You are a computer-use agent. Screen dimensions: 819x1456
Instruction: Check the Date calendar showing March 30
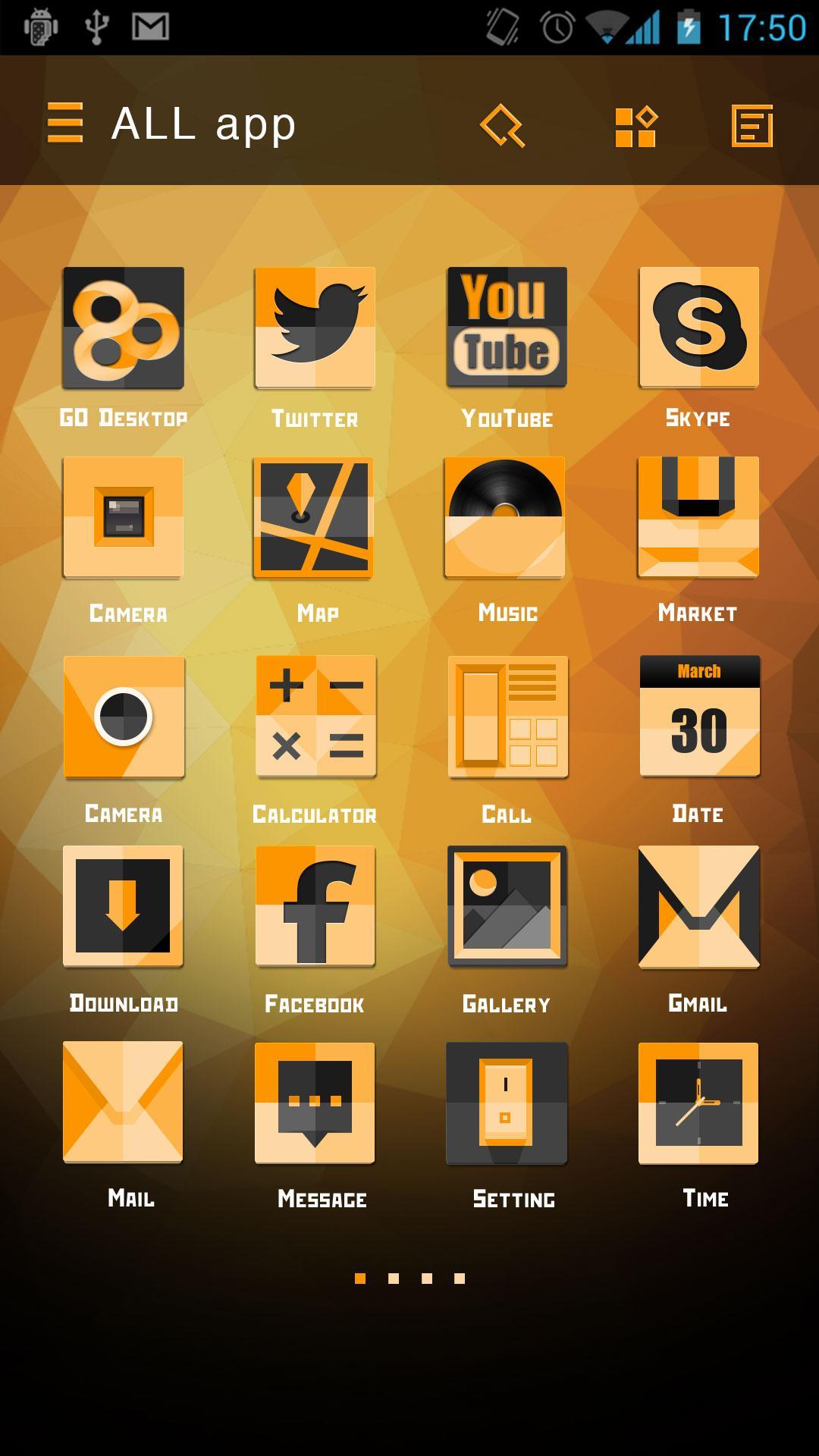[x=697, y=718]
